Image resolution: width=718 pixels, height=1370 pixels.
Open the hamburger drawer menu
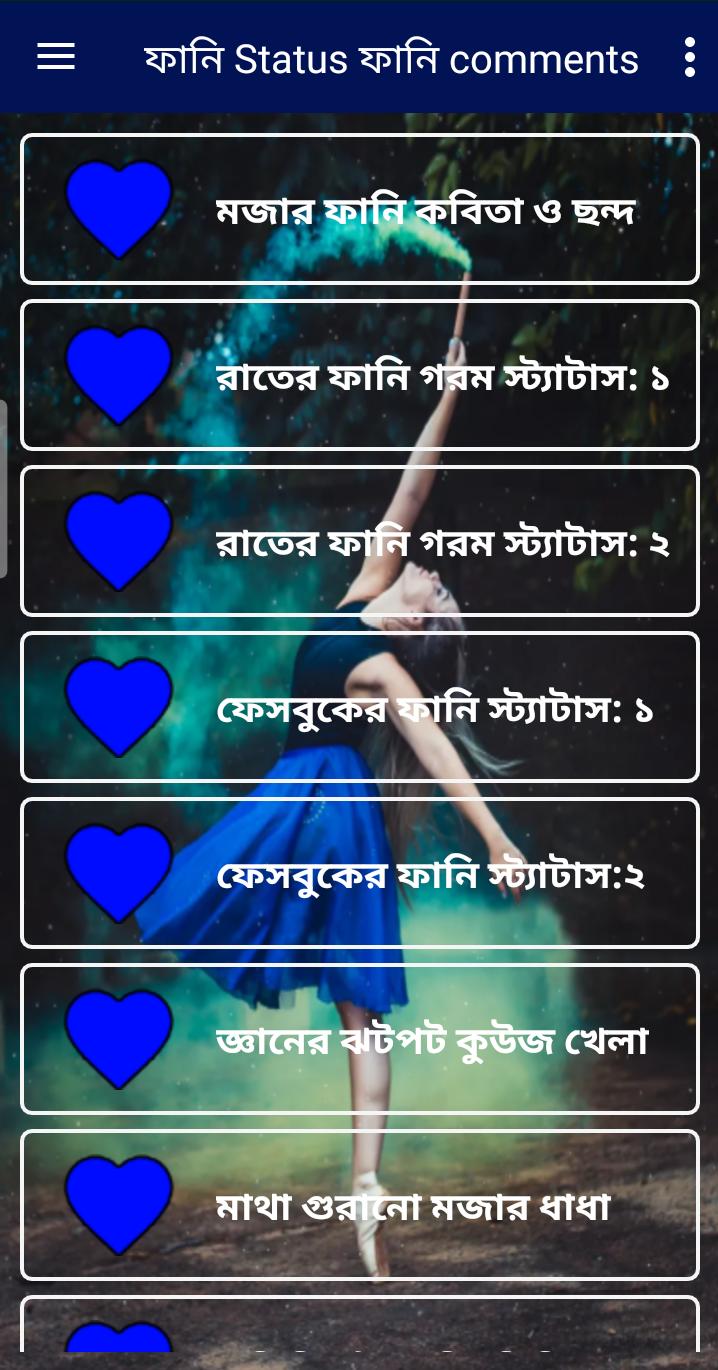[56, 57]
